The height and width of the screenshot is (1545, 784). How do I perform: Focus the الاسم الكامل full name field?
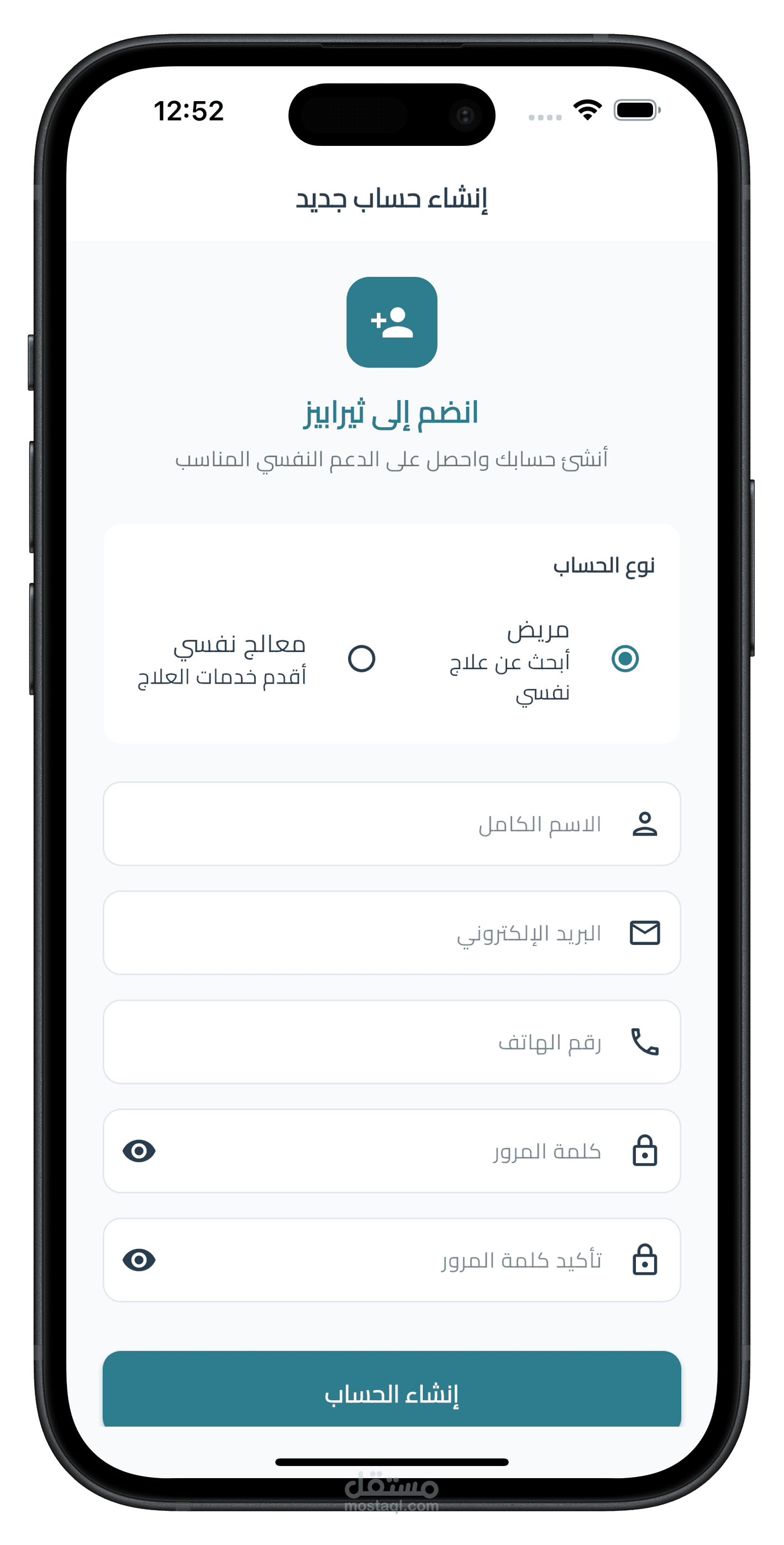coord(392,823)
